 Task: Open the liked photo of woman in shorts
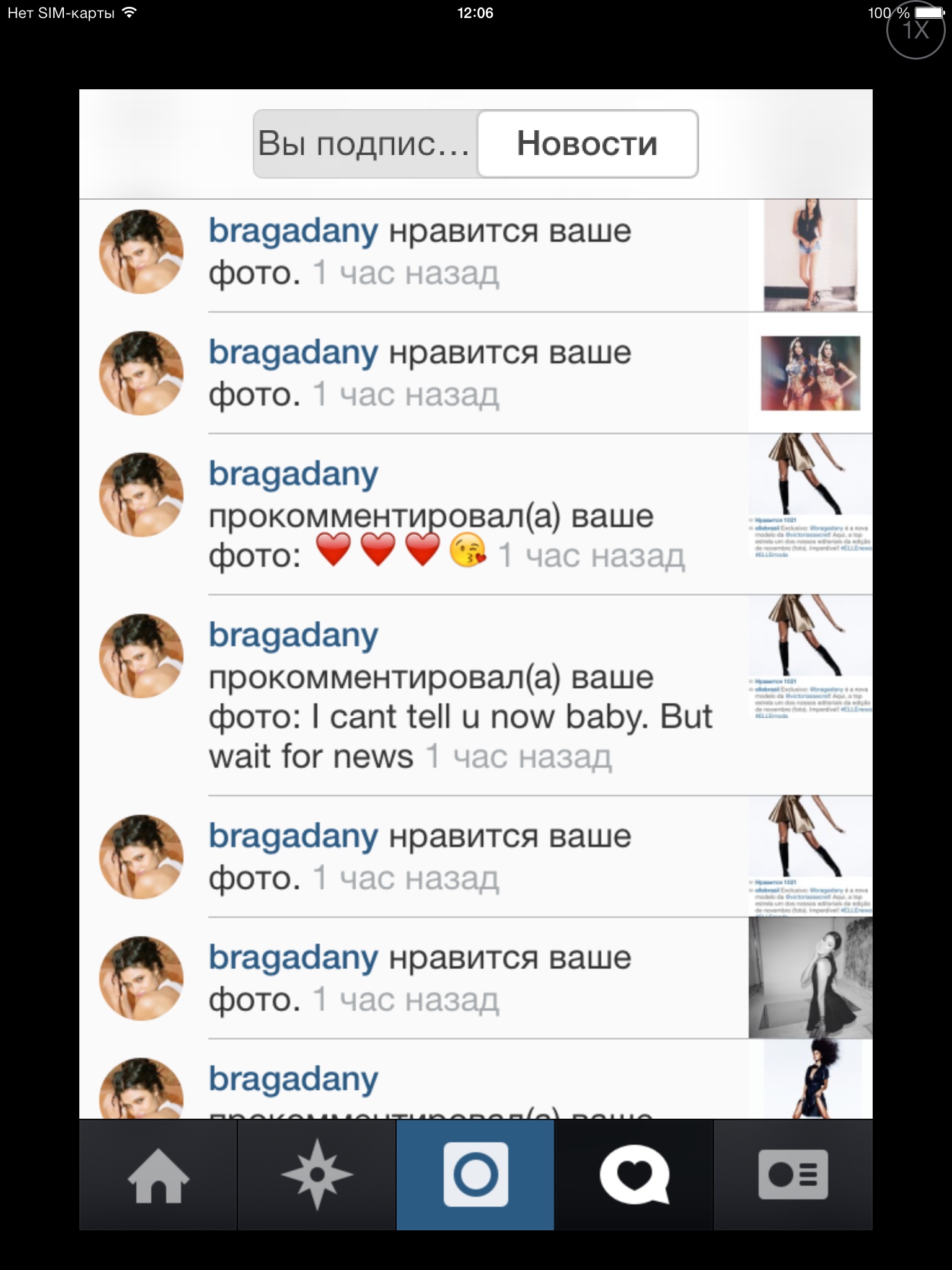[x=810, y=255]
